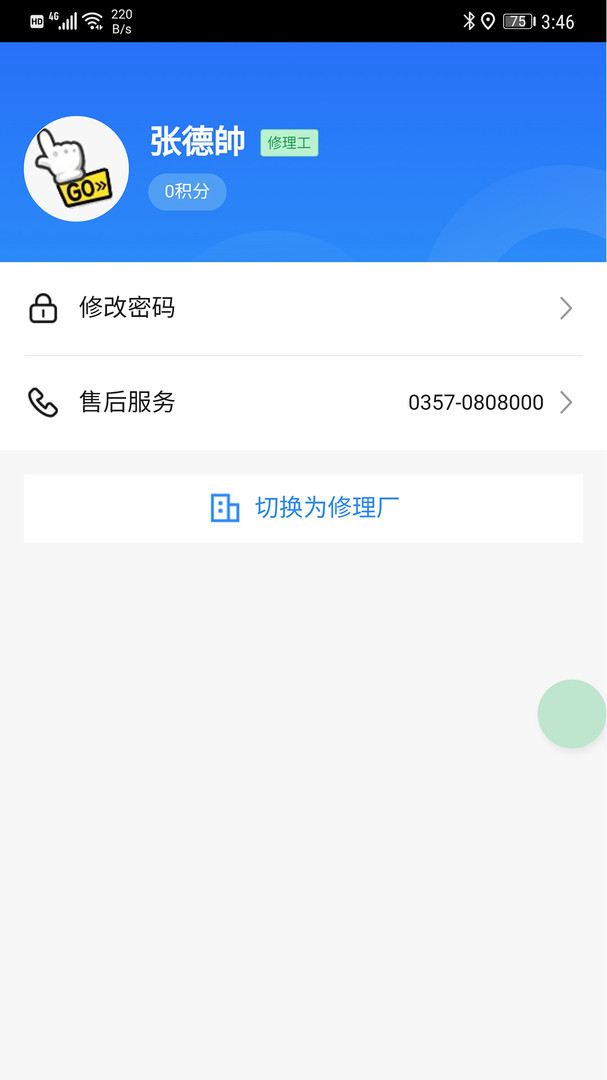
Task: Open 售后服务 after-sales service row
Action: point(303,403)
